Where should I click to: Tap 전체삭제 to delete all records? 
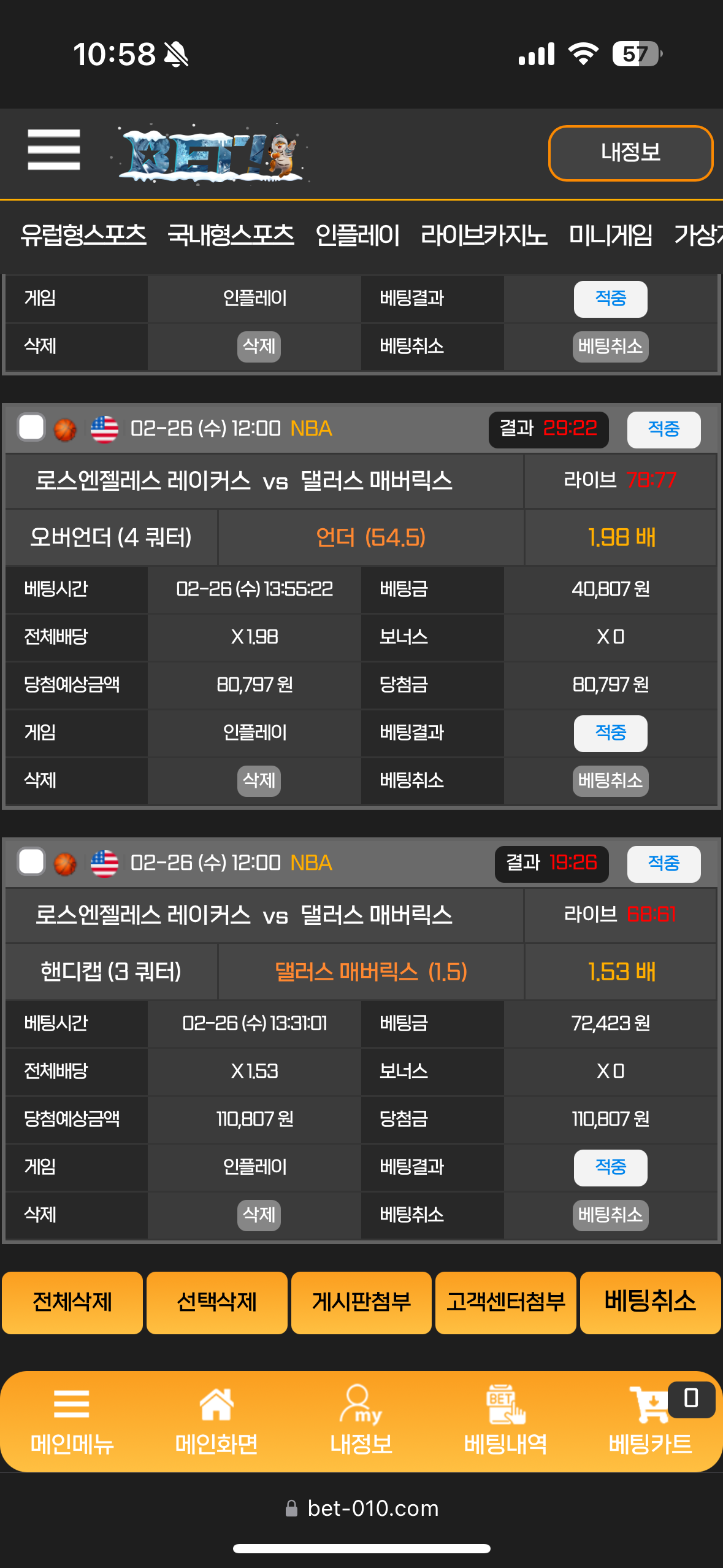tap(72, 1302)
